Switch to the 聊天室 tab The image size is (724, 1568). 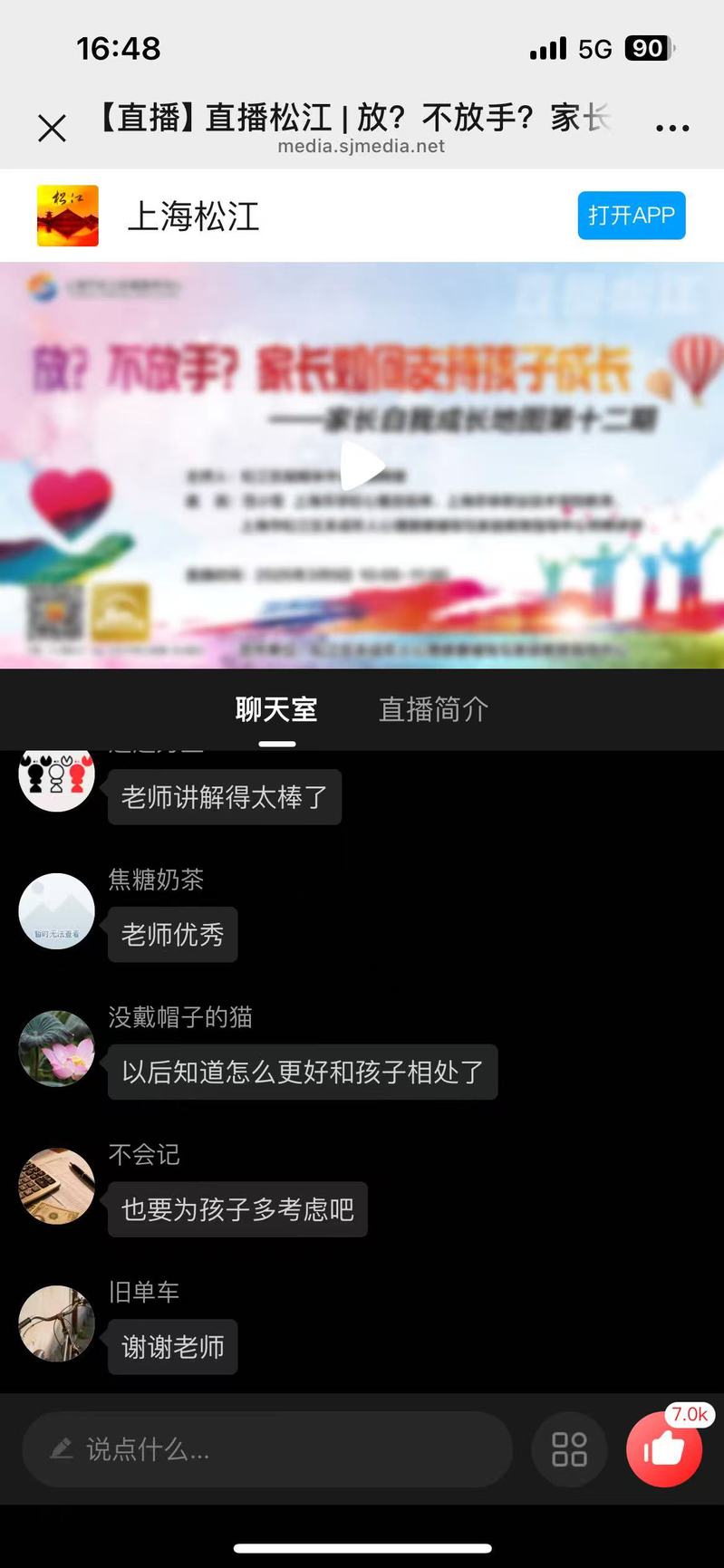(276, 709)
